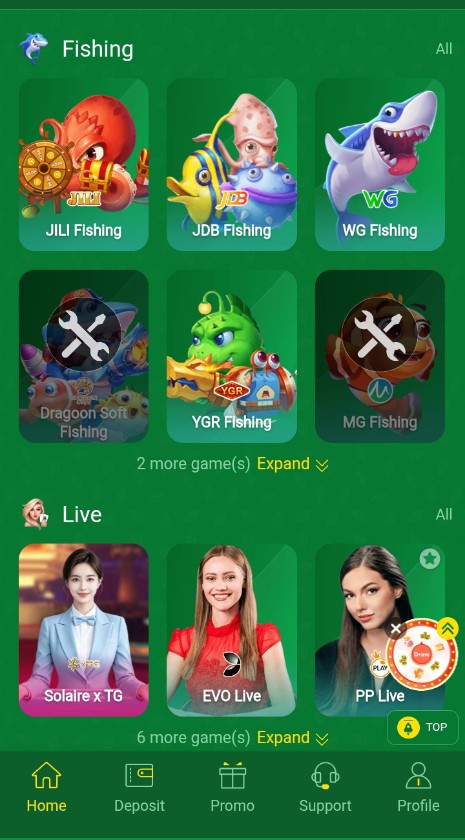Open the JDB Fishing game card

point(231,164)
